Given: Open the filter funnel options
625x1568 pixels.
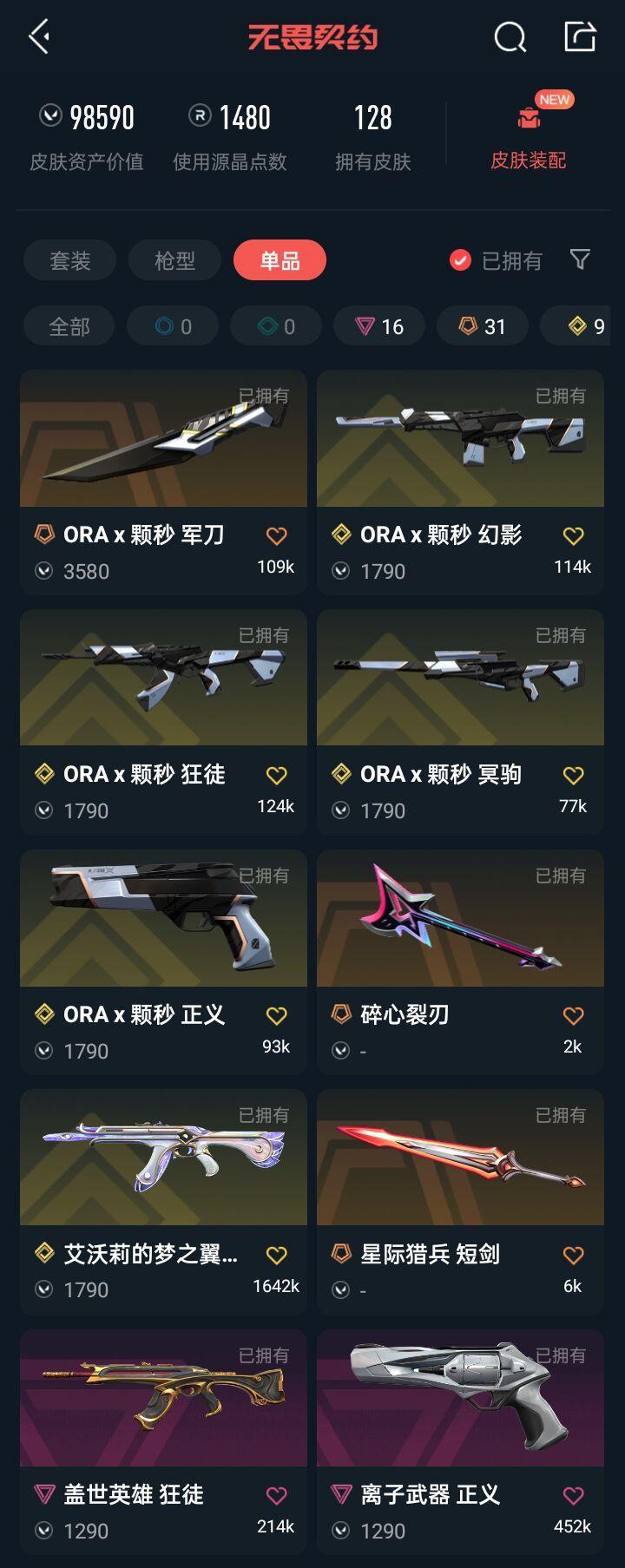Looking at the screenshot, I should tap(580, 260).
